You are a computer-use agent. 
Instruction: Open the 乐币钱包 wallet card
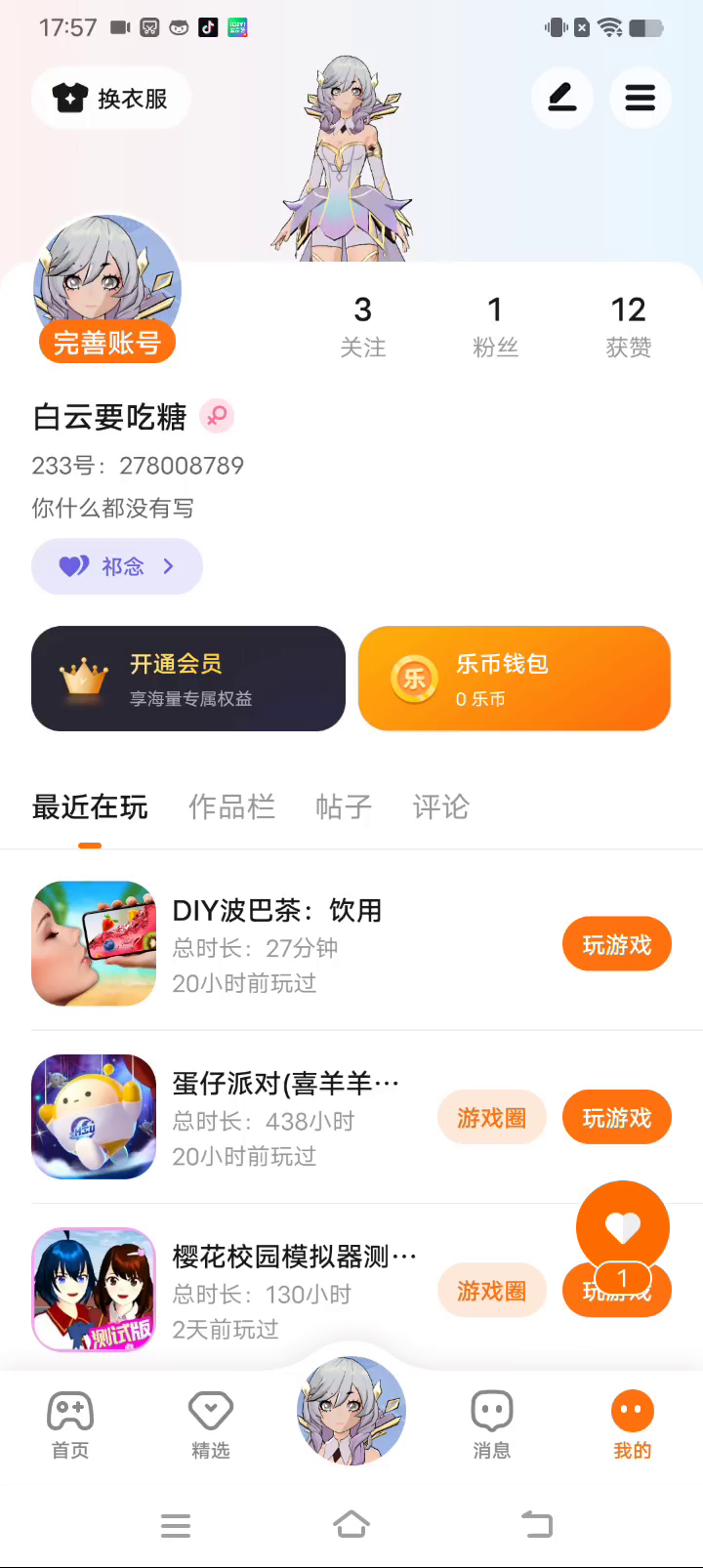point(515,679)
